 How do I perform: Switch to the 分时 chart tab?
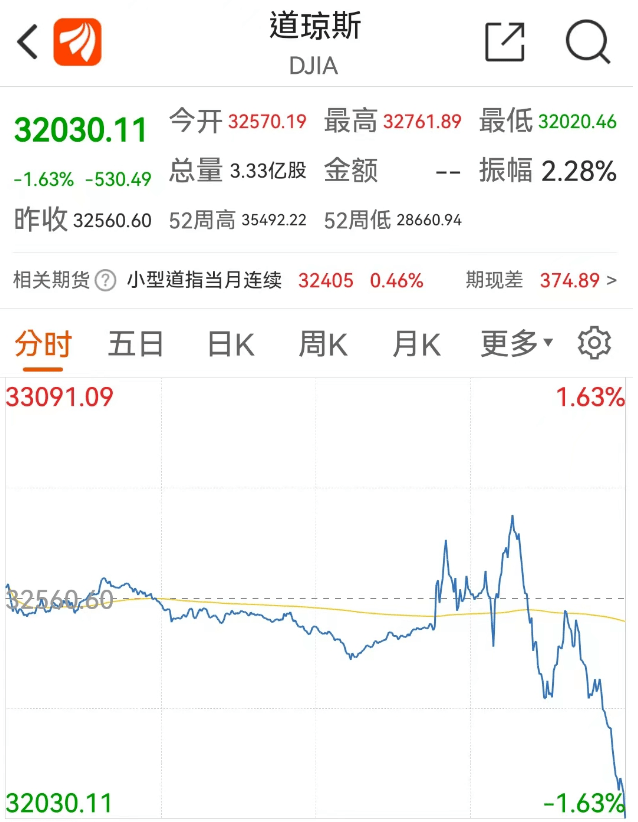click(43, 345)
